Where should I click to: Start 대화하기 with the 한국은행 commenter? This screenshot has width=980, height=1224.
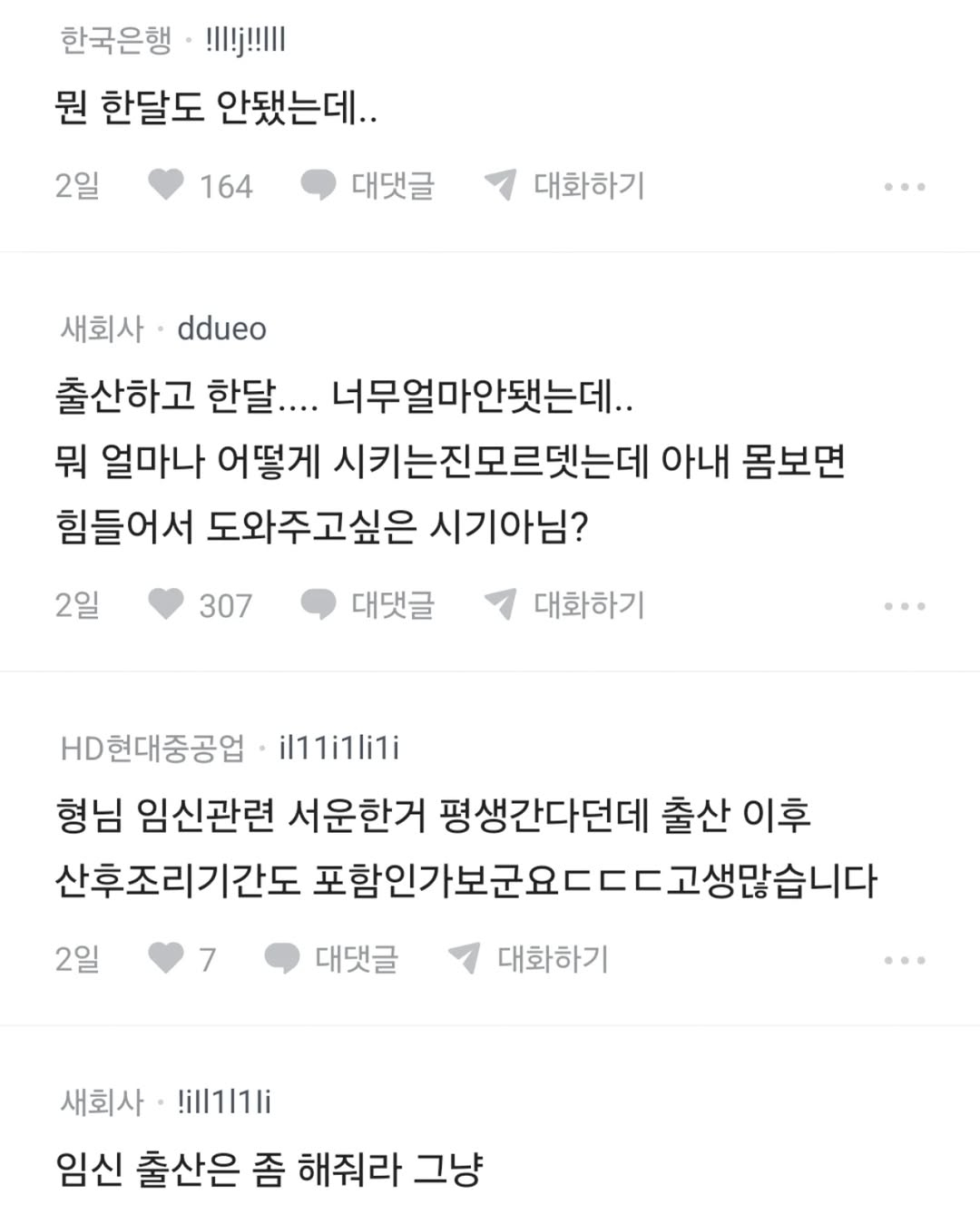[x=564, y=185]
